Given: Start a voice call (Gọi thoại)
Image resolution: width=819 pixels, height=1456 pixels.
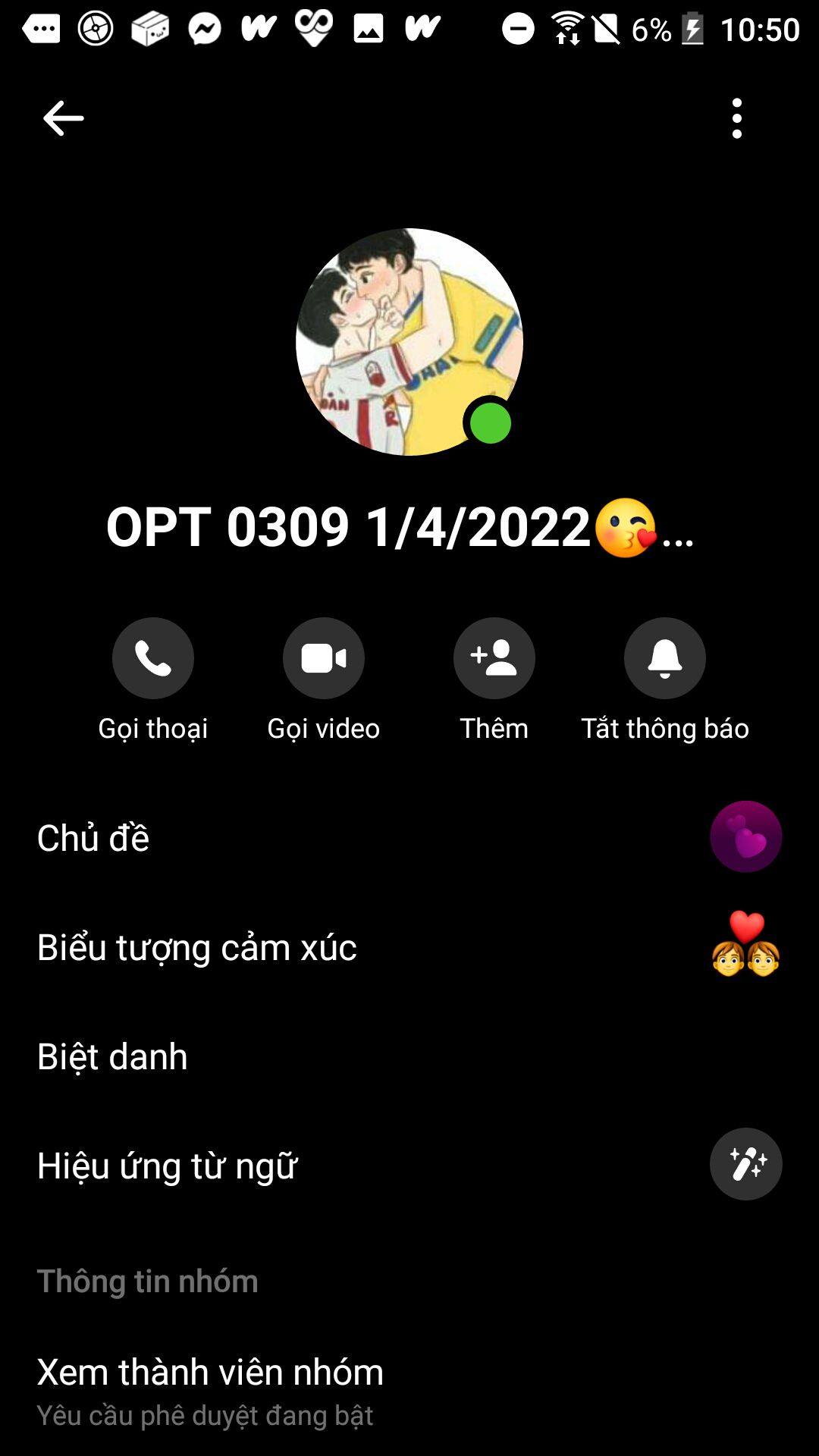Looking at the screenshot, I should (x=153, y=658).
